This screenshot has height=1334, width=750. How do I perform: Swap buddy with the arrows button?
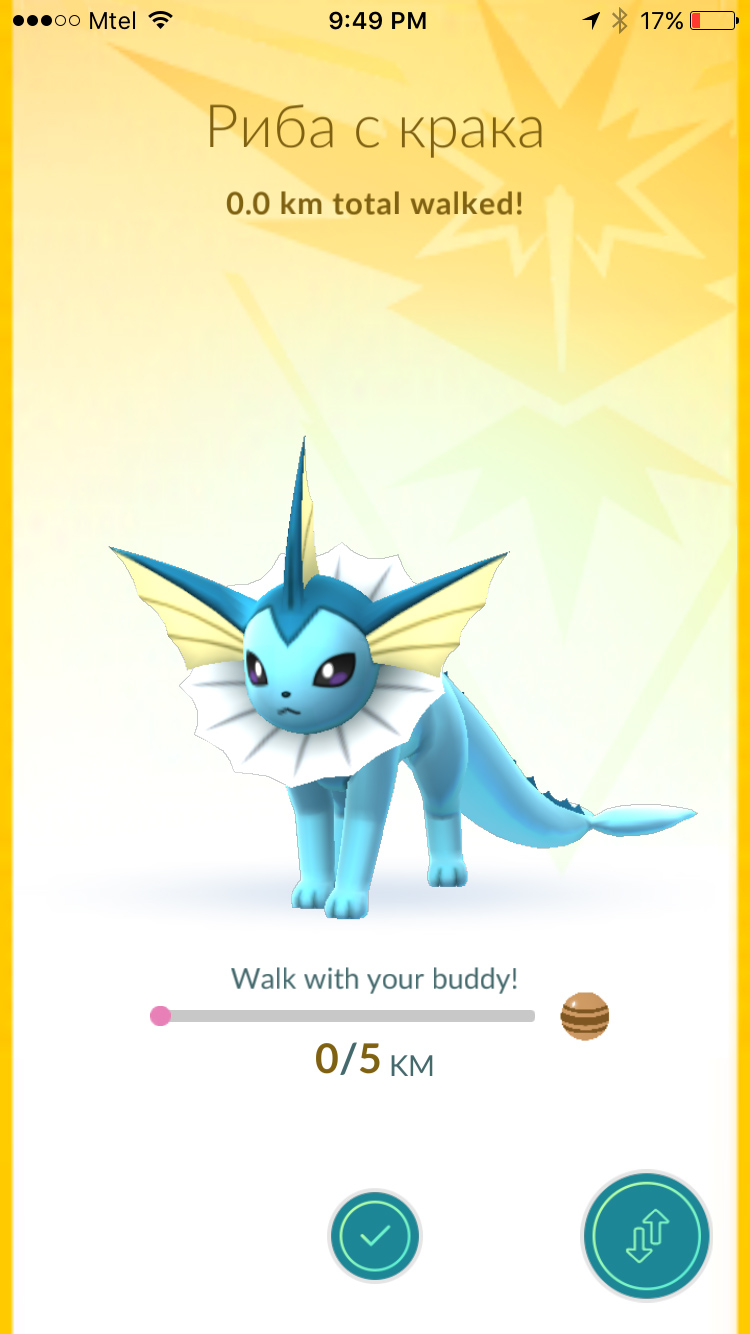646,1237
